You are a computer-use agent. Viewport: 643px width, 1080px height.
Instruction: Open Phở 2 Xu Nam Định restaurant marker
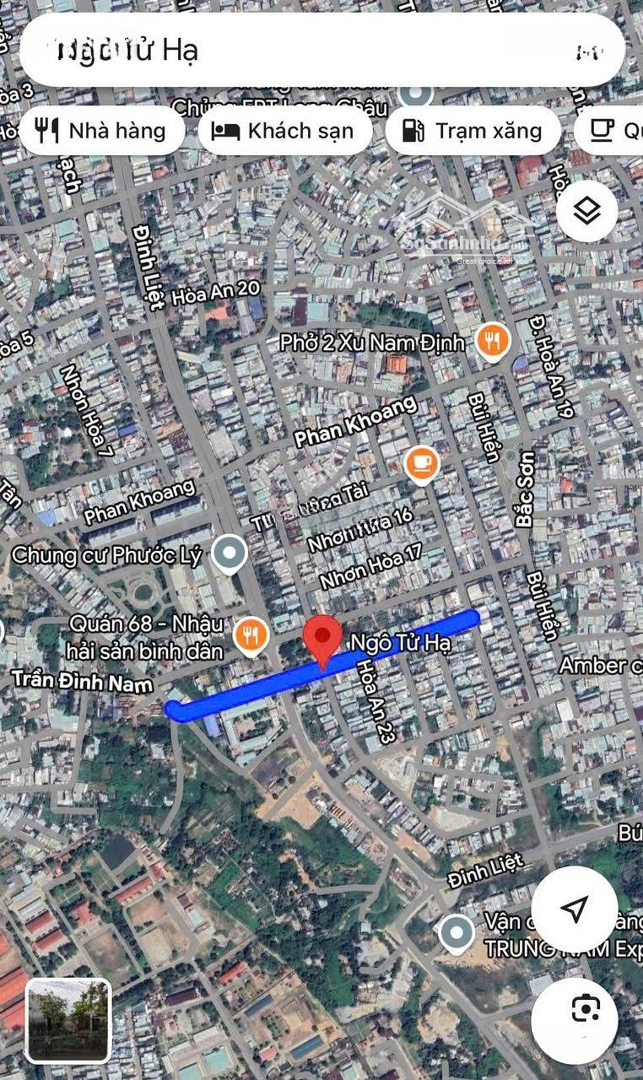(492, 342)
